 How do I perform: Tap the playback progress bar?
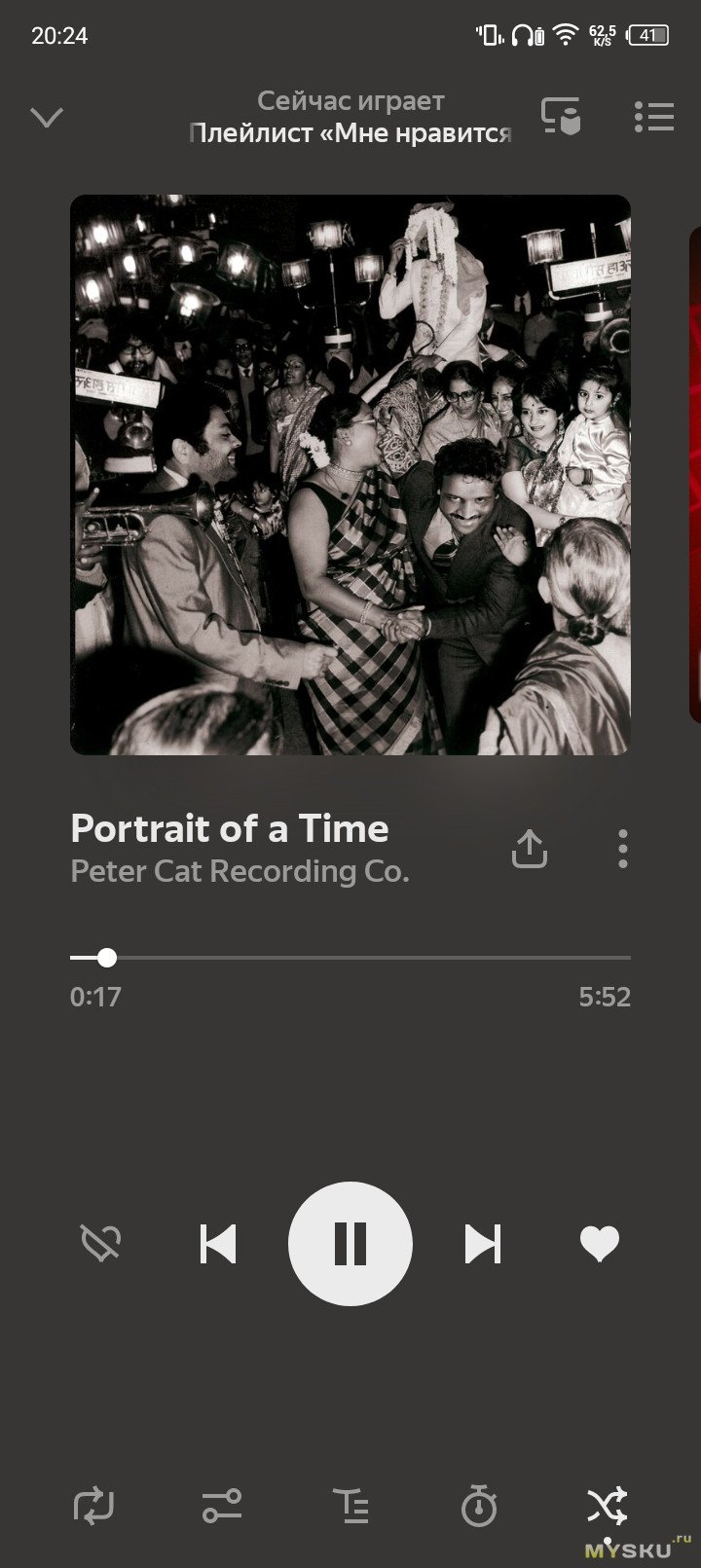350,958
